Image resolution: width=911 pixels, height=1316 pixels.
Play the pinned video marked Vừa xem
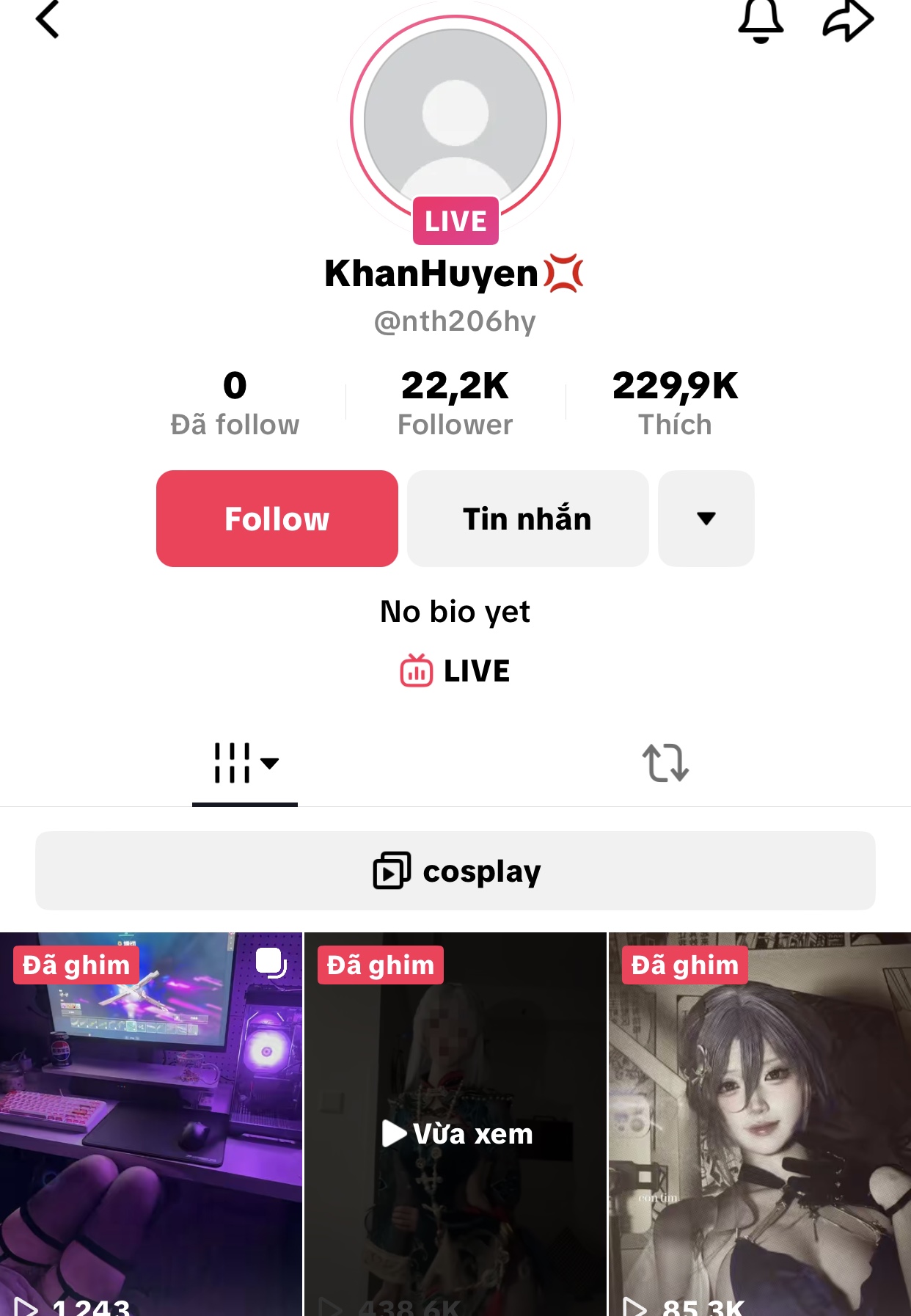pyautogui.click(x=455, y=1133)
